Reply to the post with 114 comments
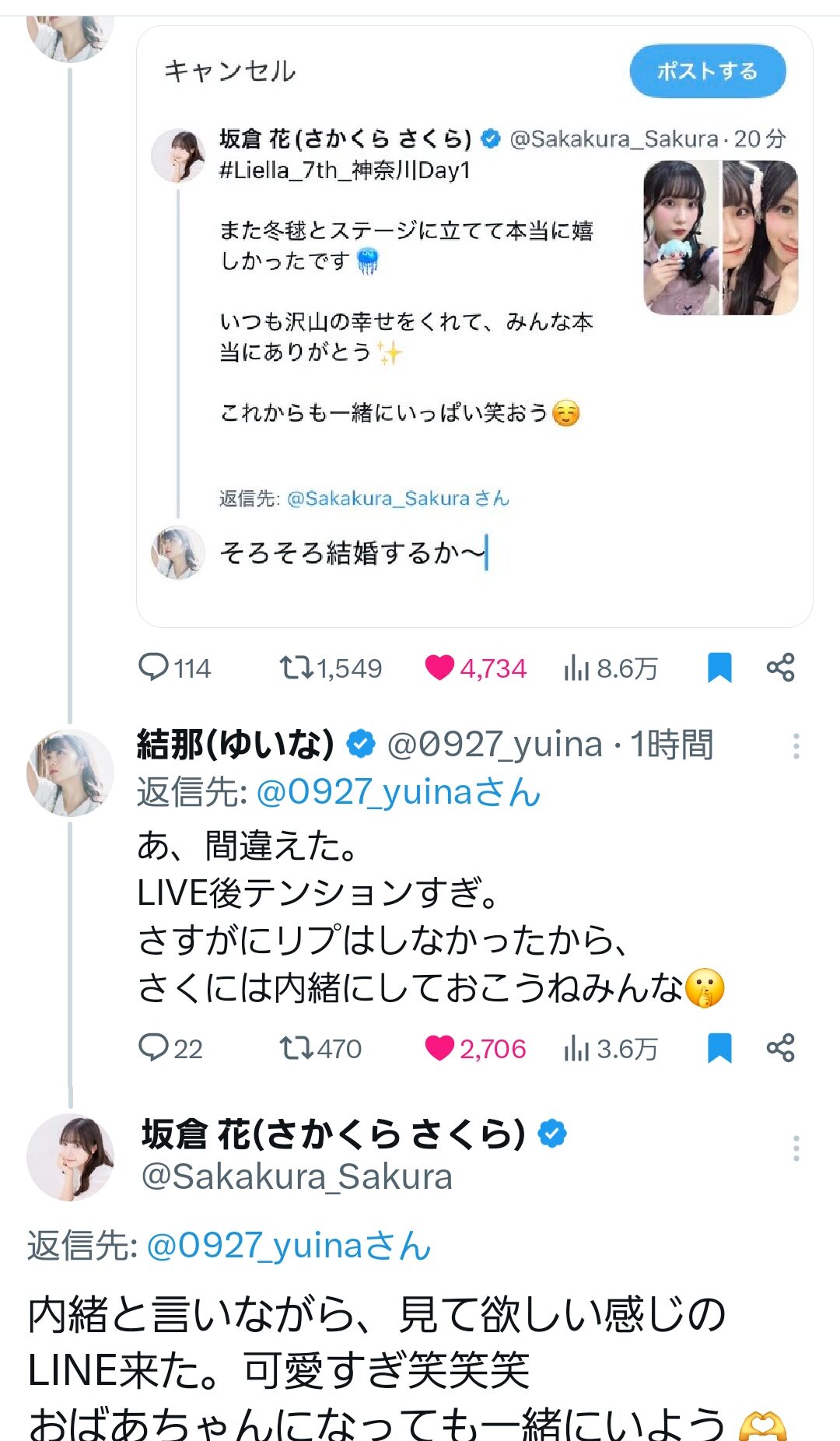 [x=154, y=668]
